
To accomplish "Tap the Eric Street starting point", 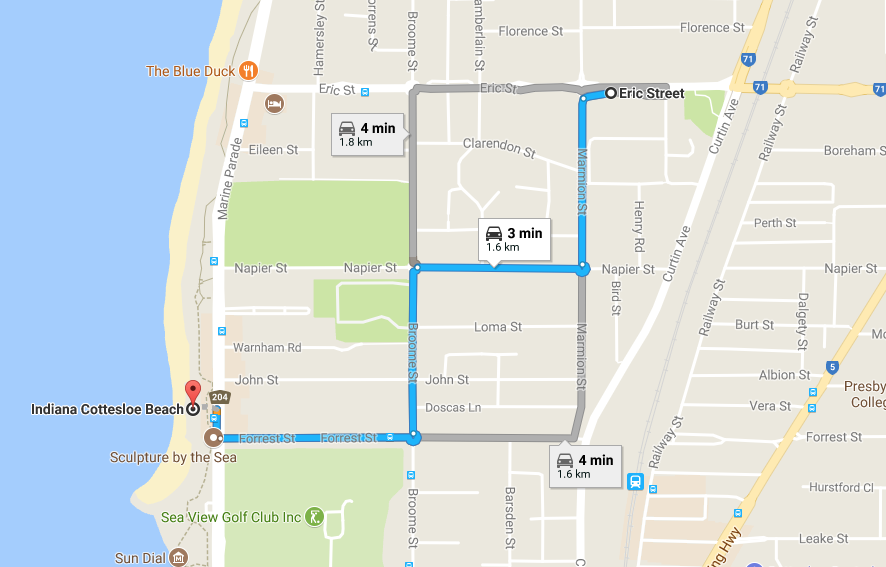I will coord(610,94).
